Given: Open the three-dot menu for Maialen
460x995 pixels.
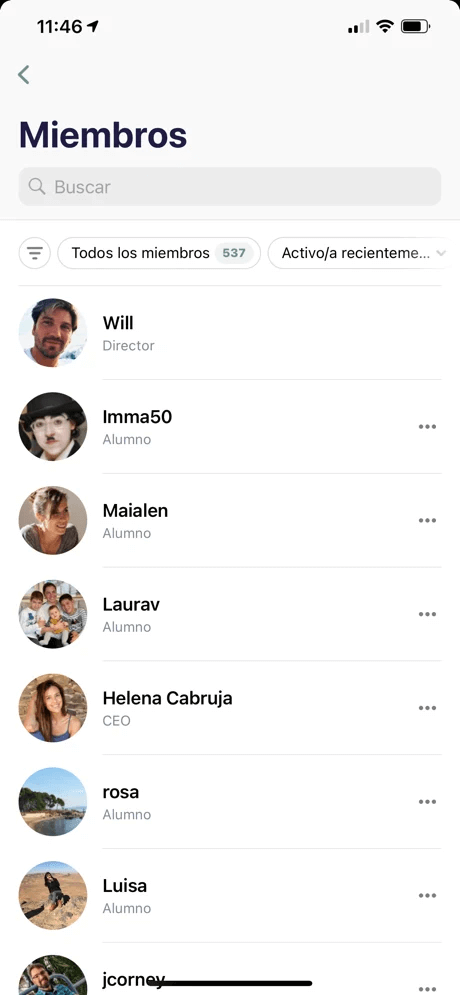Looking at the screenshot, I should (427, 520).
